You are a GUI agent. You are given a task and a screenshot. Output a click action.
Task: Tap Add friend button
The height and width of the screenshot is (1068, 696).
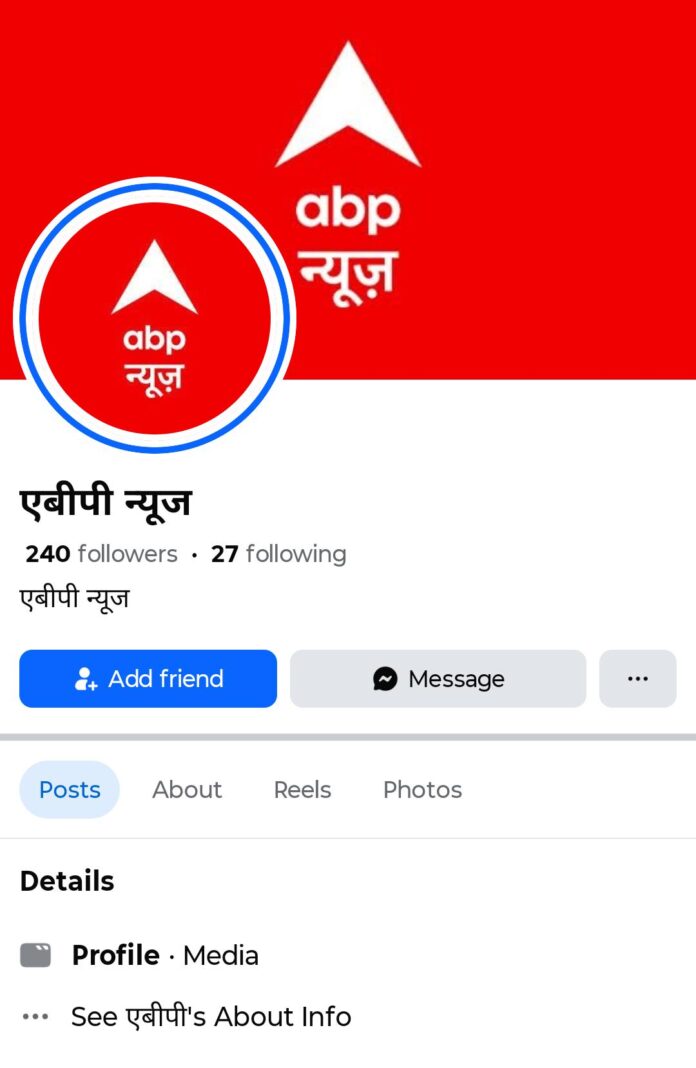pyautogui.click(x=148, y=678)
